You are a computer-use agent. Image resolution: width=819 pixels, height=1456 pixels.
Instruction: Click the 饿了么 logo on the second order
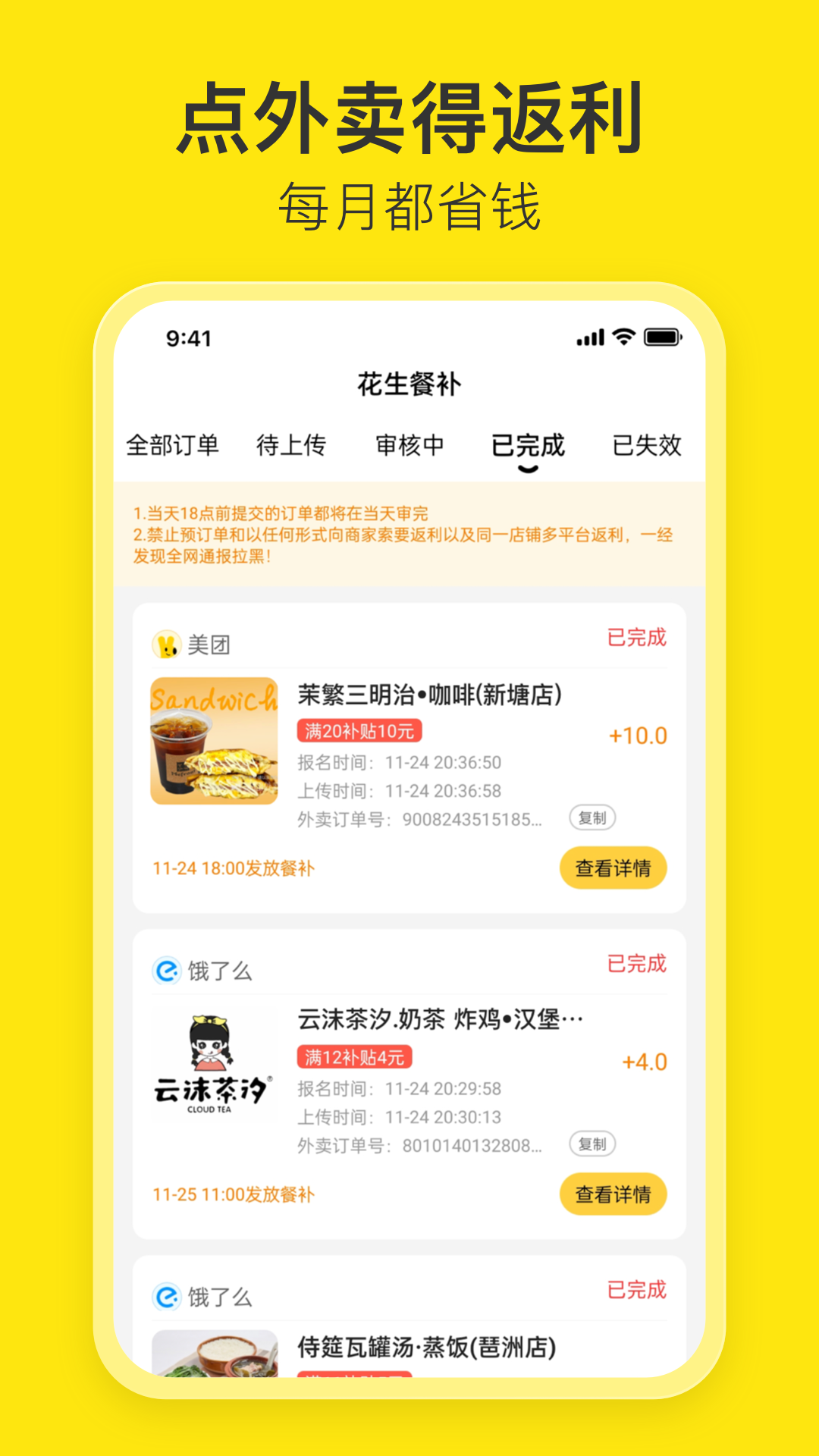(168, 971)
